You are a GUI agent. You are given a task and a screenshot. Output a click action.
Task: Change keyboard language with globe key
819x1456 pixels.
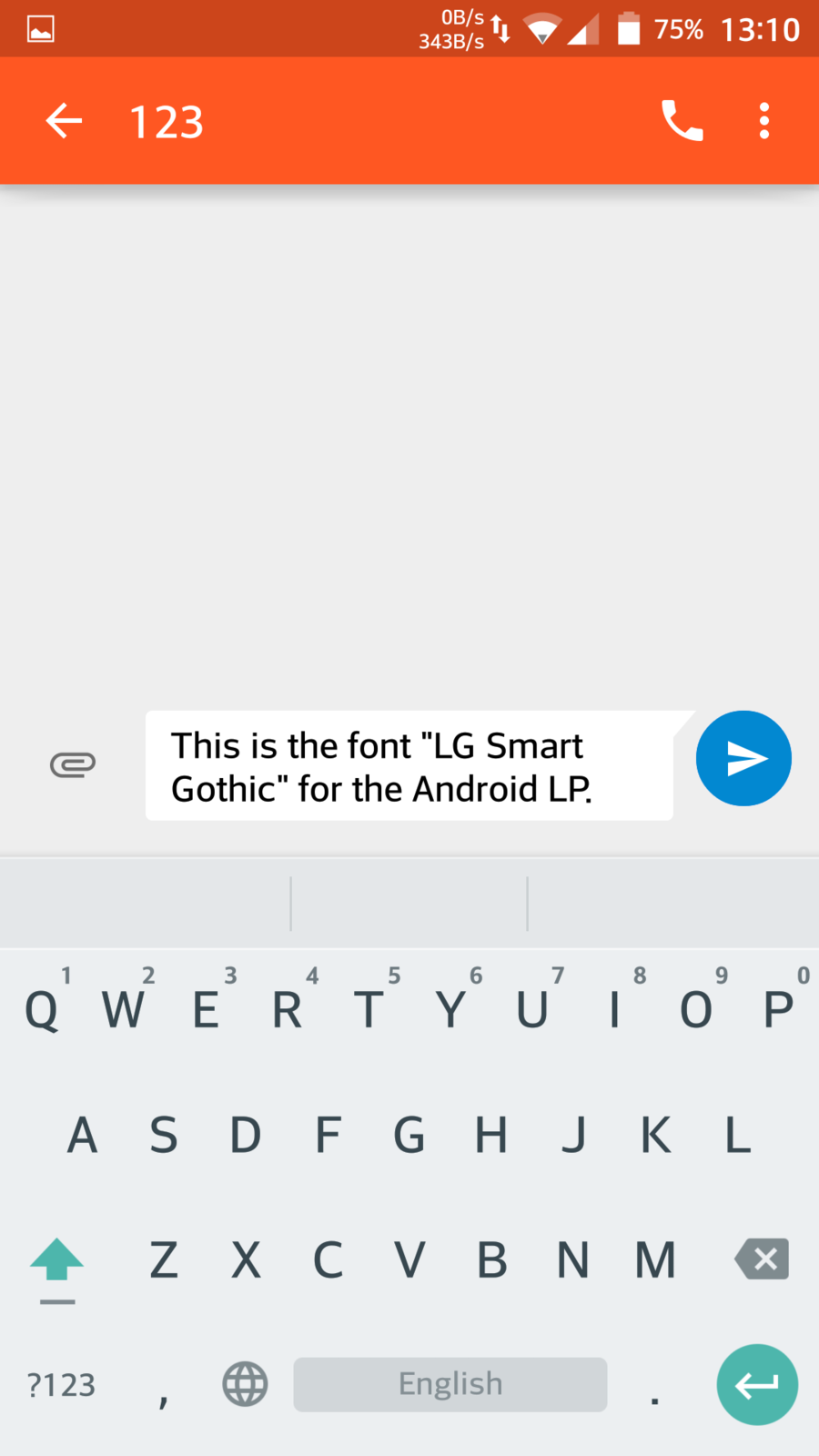pyautogui.click(x=245, y=1385)
